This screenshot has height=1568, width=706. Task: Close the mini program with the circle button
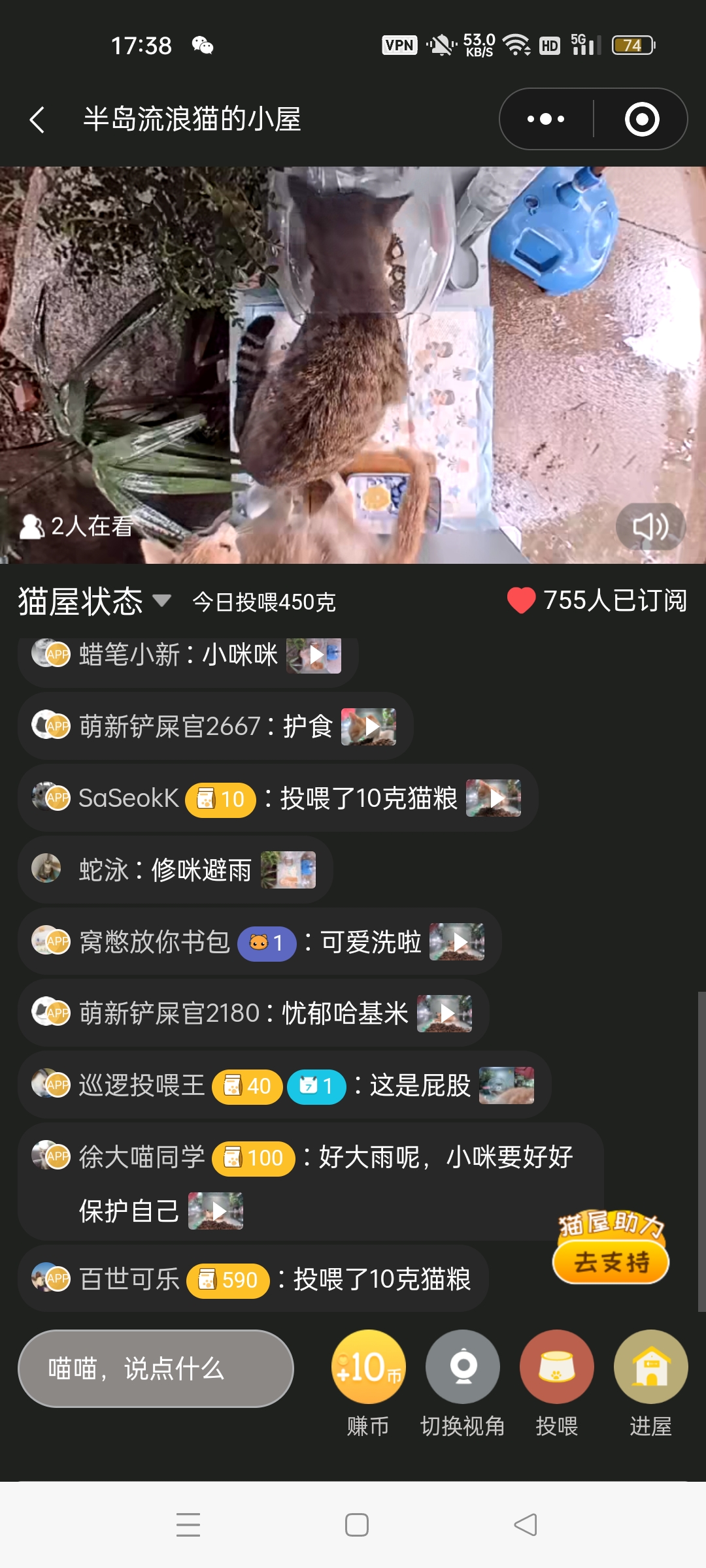(641, 119)
